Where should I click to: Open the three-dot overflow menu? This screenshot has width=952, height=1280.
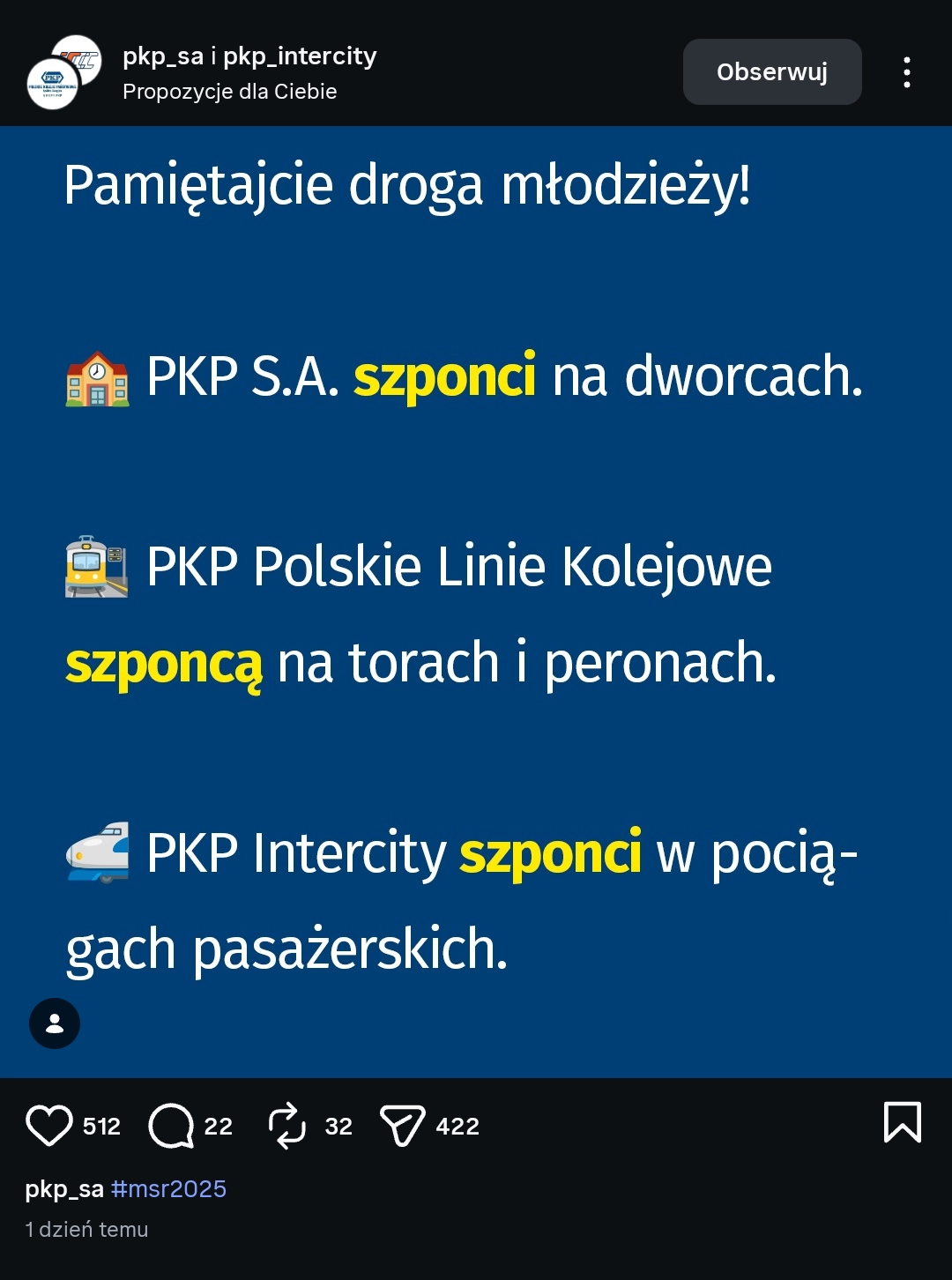click(x=906, y=72)
